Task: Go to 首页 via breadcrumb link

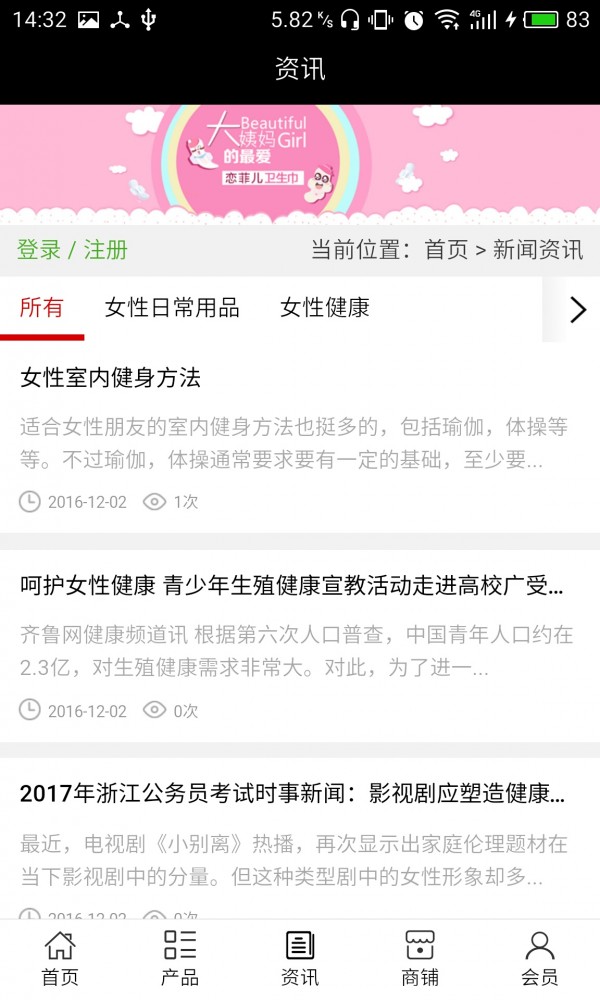Action: coord(446,250)
